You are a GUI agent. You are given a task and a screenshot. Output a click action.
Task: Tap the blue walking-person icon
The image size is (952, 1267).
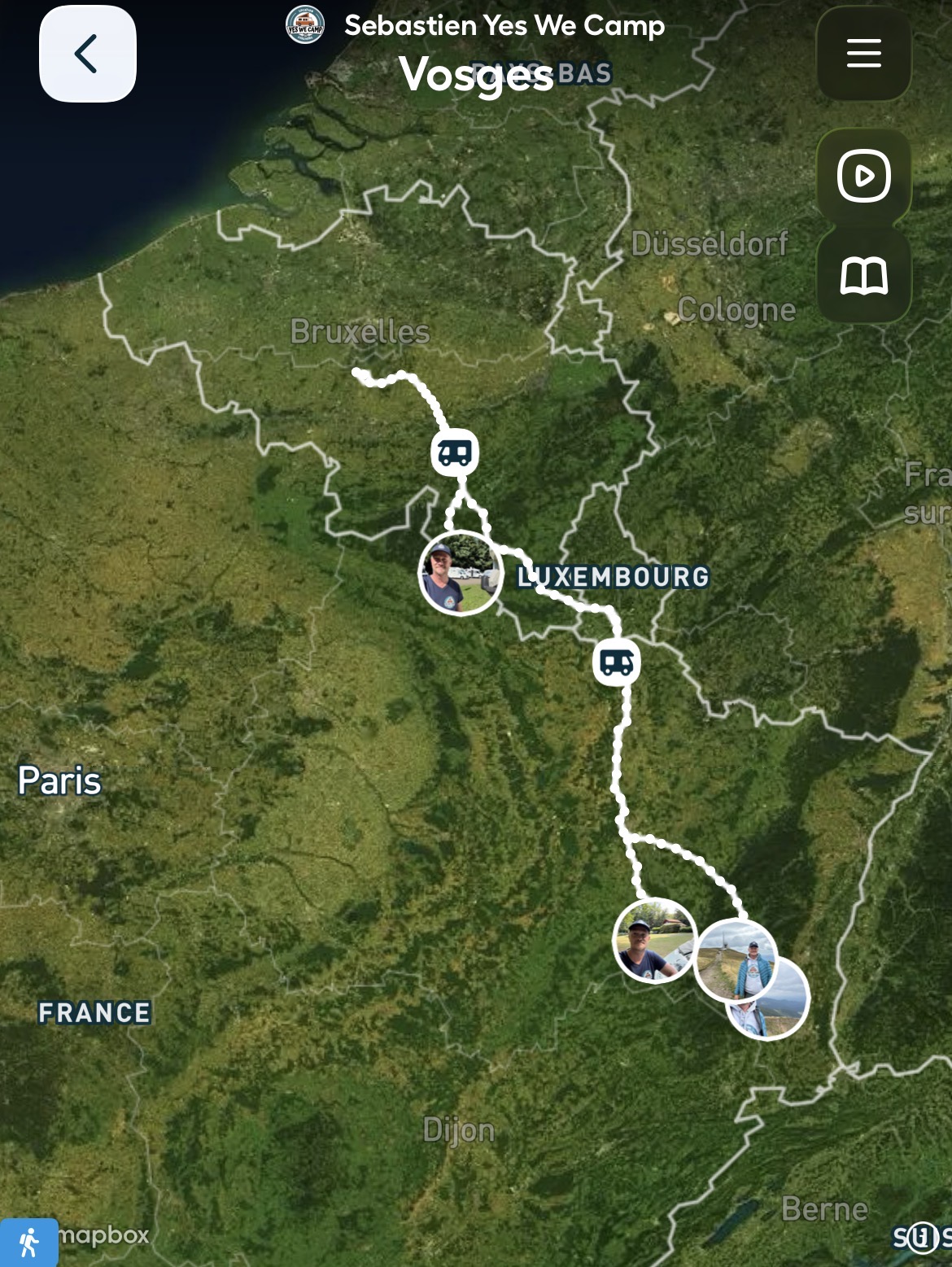tap(28, 1243)
